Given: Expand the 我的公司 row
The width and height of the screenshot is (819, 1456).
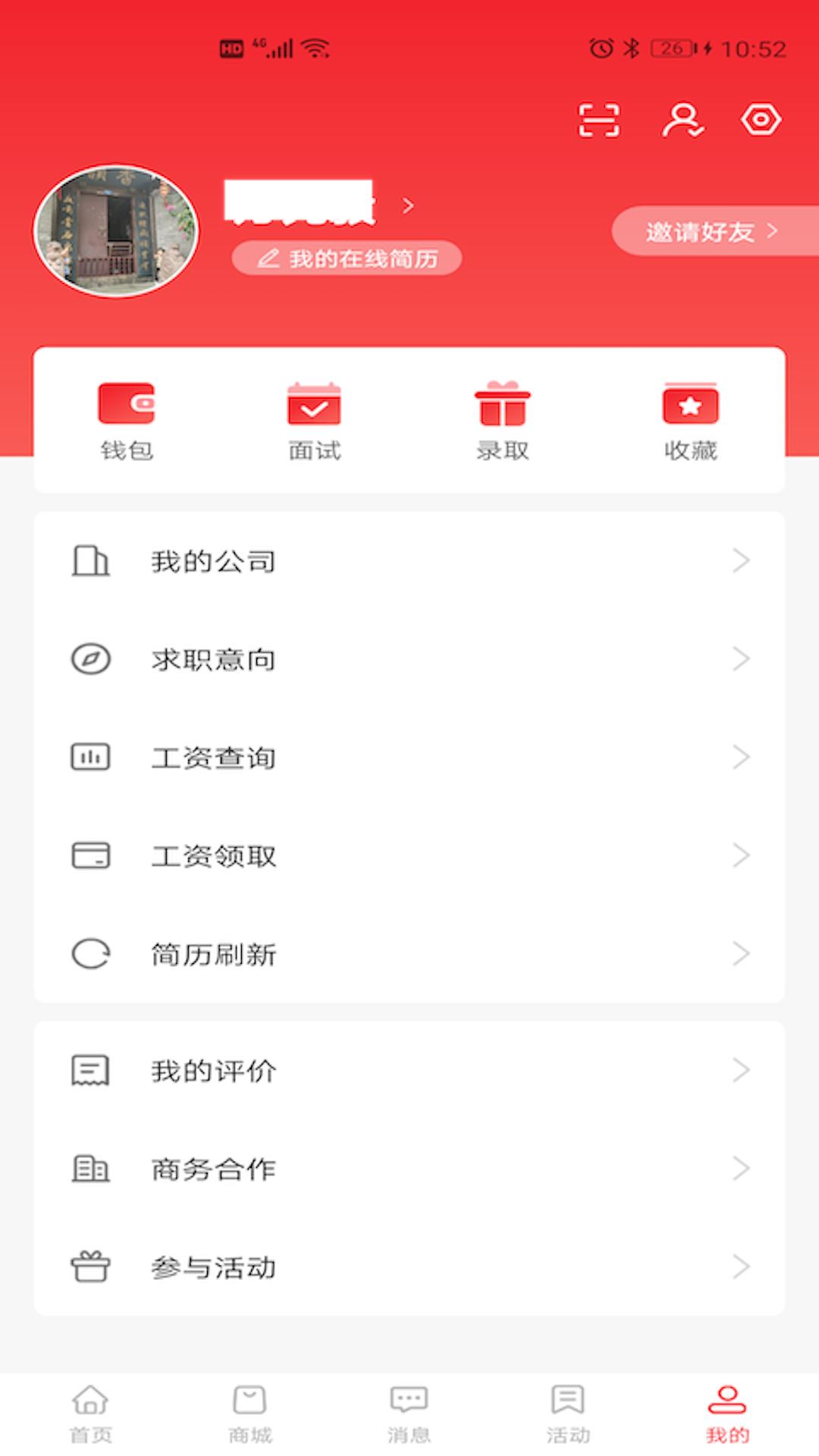Looking at the screenshot, I should coord(409,561).
